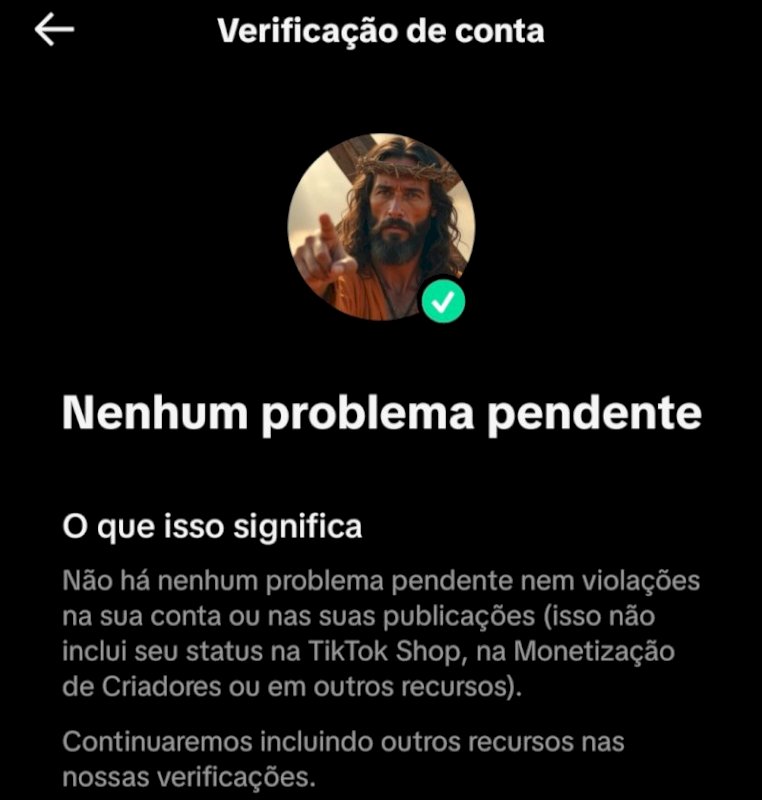
Task: Click the explanation text about account publications
Action: (380, 630)
